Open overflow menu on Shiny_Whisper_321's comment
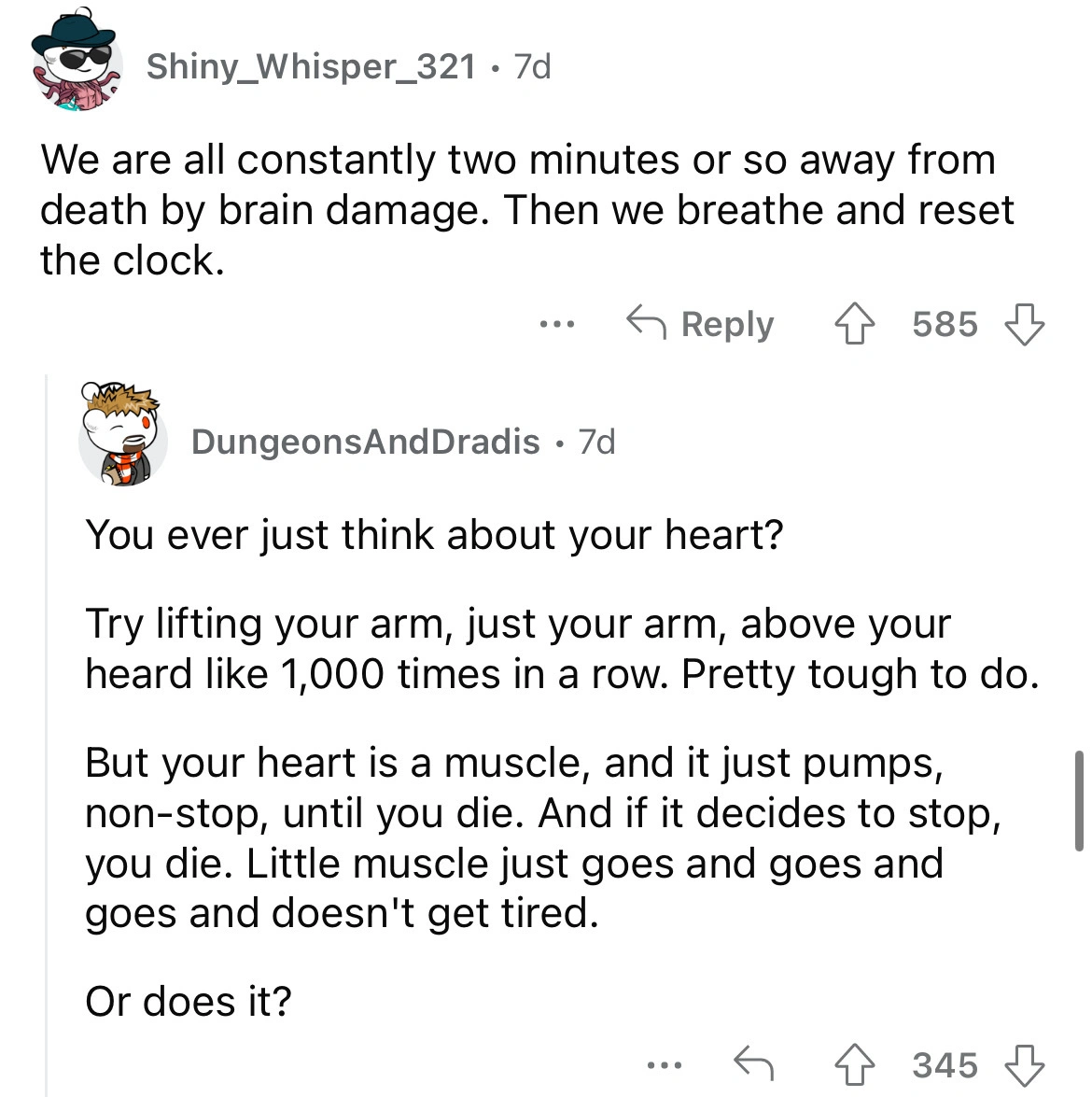This screenshot has height=1097, width=1092. [x=557, y=325]
